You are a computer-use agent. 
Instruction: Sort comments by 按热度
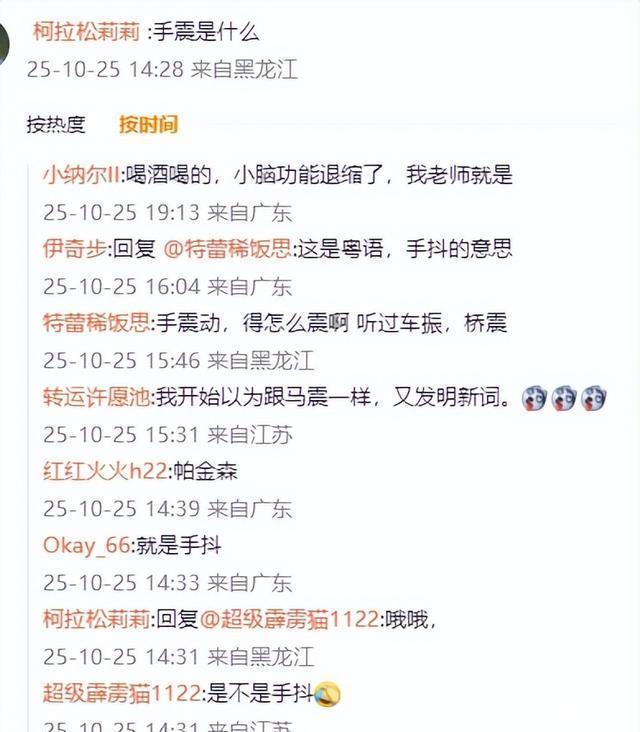56,125
